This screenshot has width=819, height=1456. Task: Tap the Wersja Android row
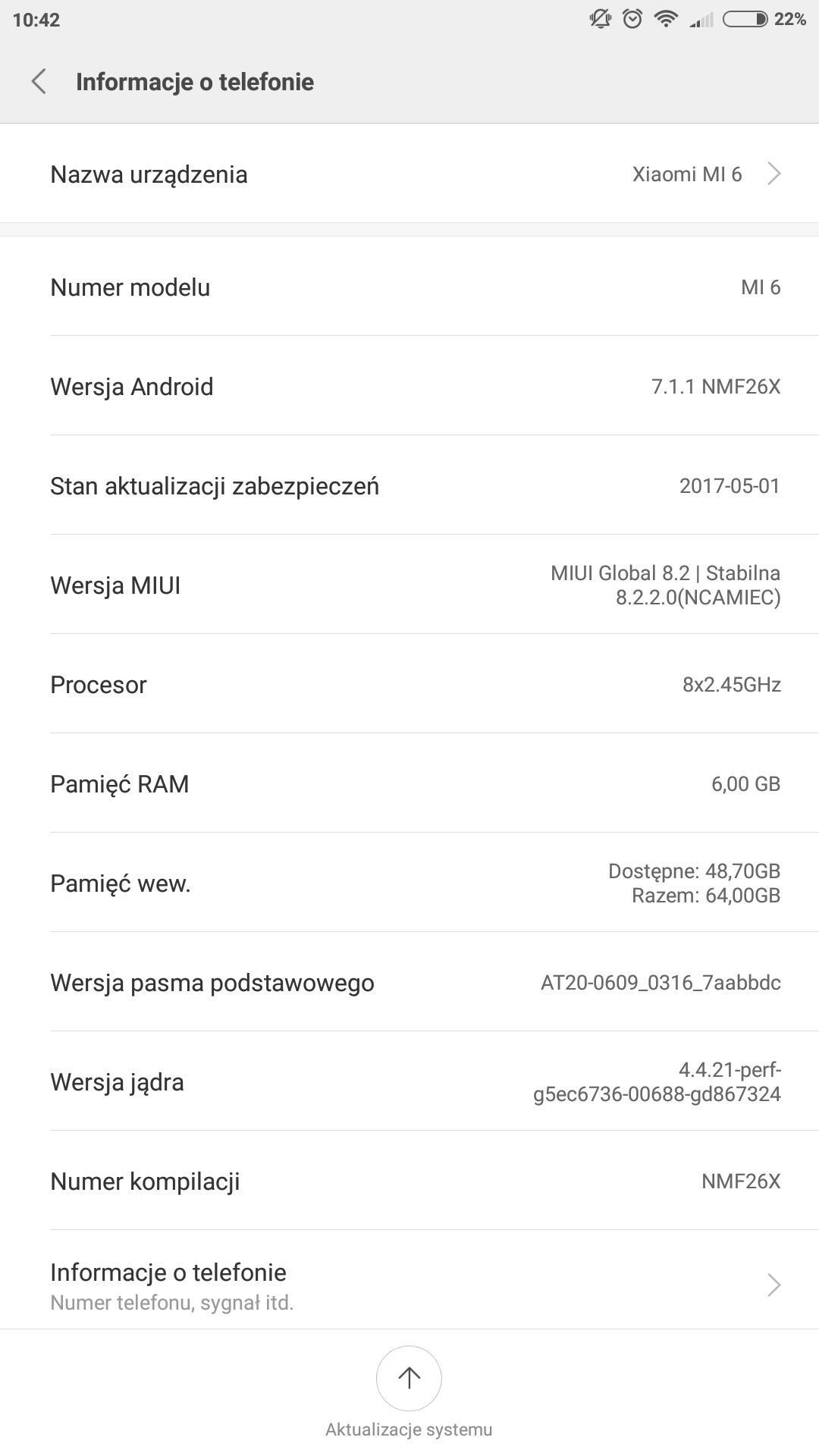(x=409, y=386)
